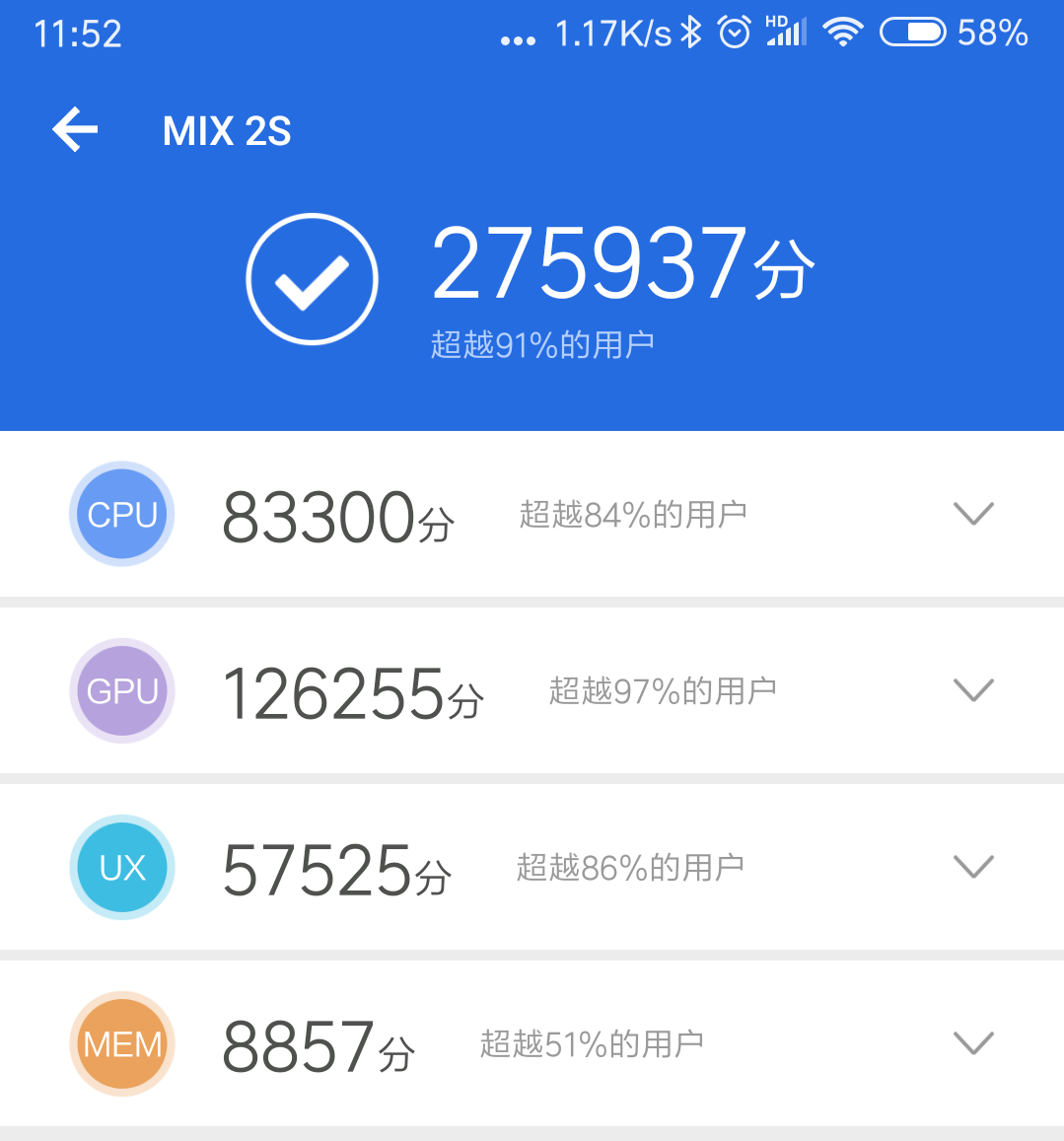Viewport: 1064px width, 1141px height.
Task: Show the UX score details
Action: (x=973, y=867)
